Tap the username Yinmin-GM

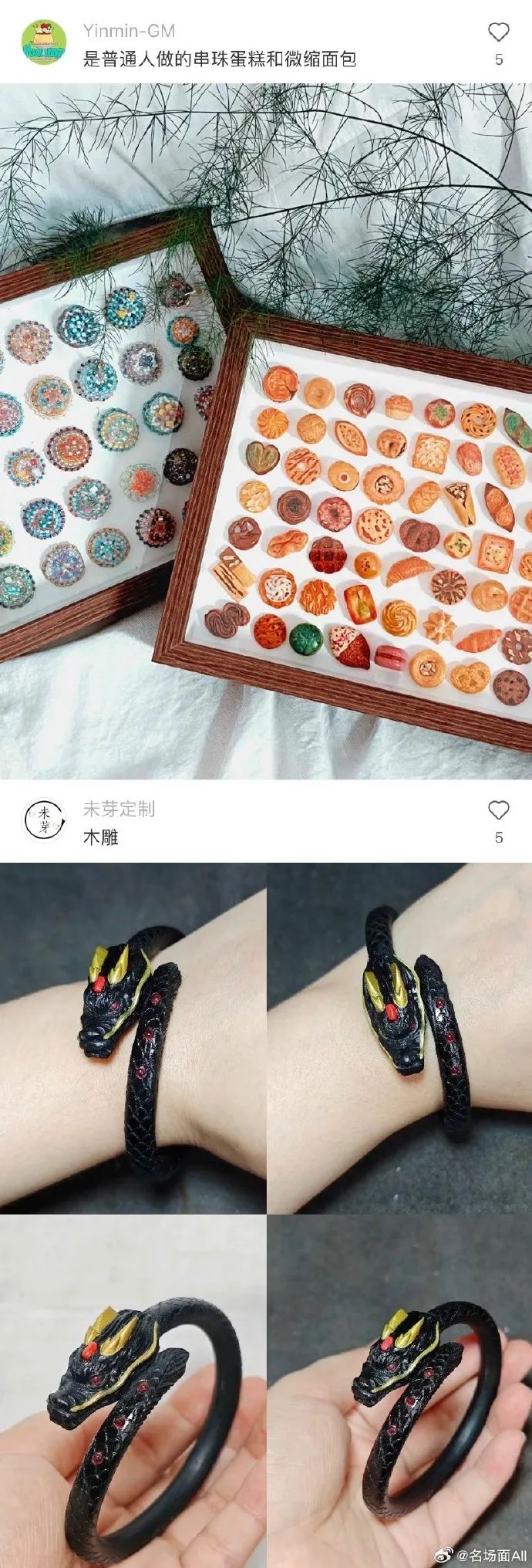(129, 31)
